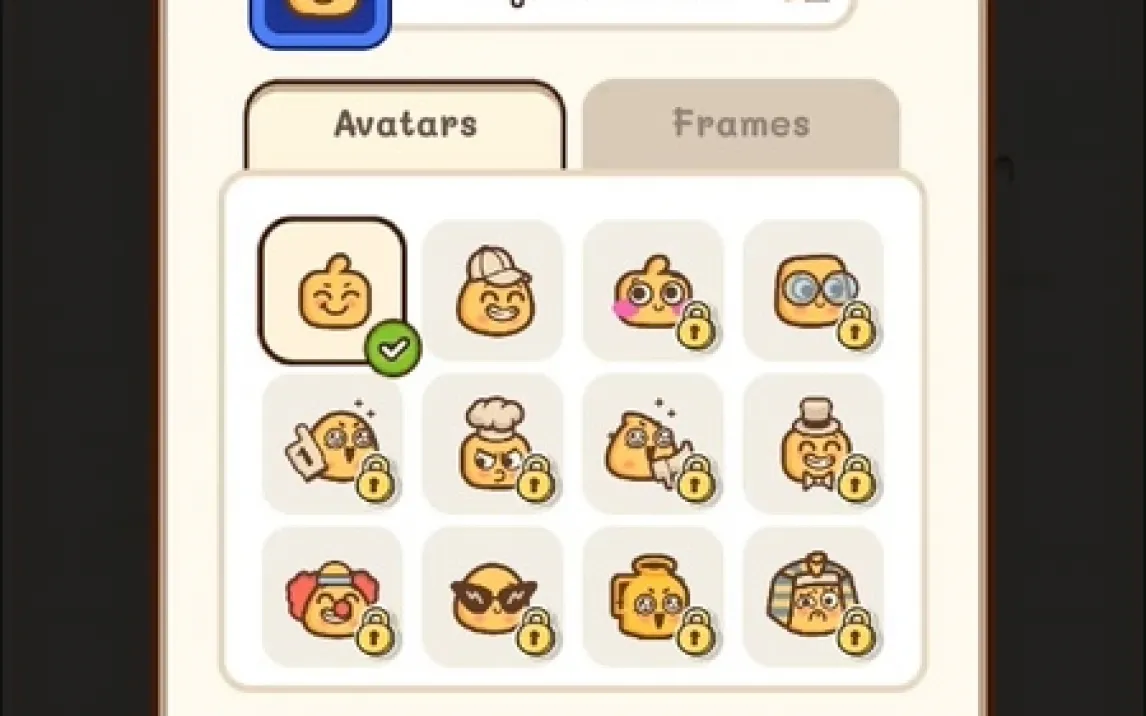The width and height of the screenshot is (1146, 716).
Task: Pick the locked round glasses avatar
Action: tap(813, 291)
